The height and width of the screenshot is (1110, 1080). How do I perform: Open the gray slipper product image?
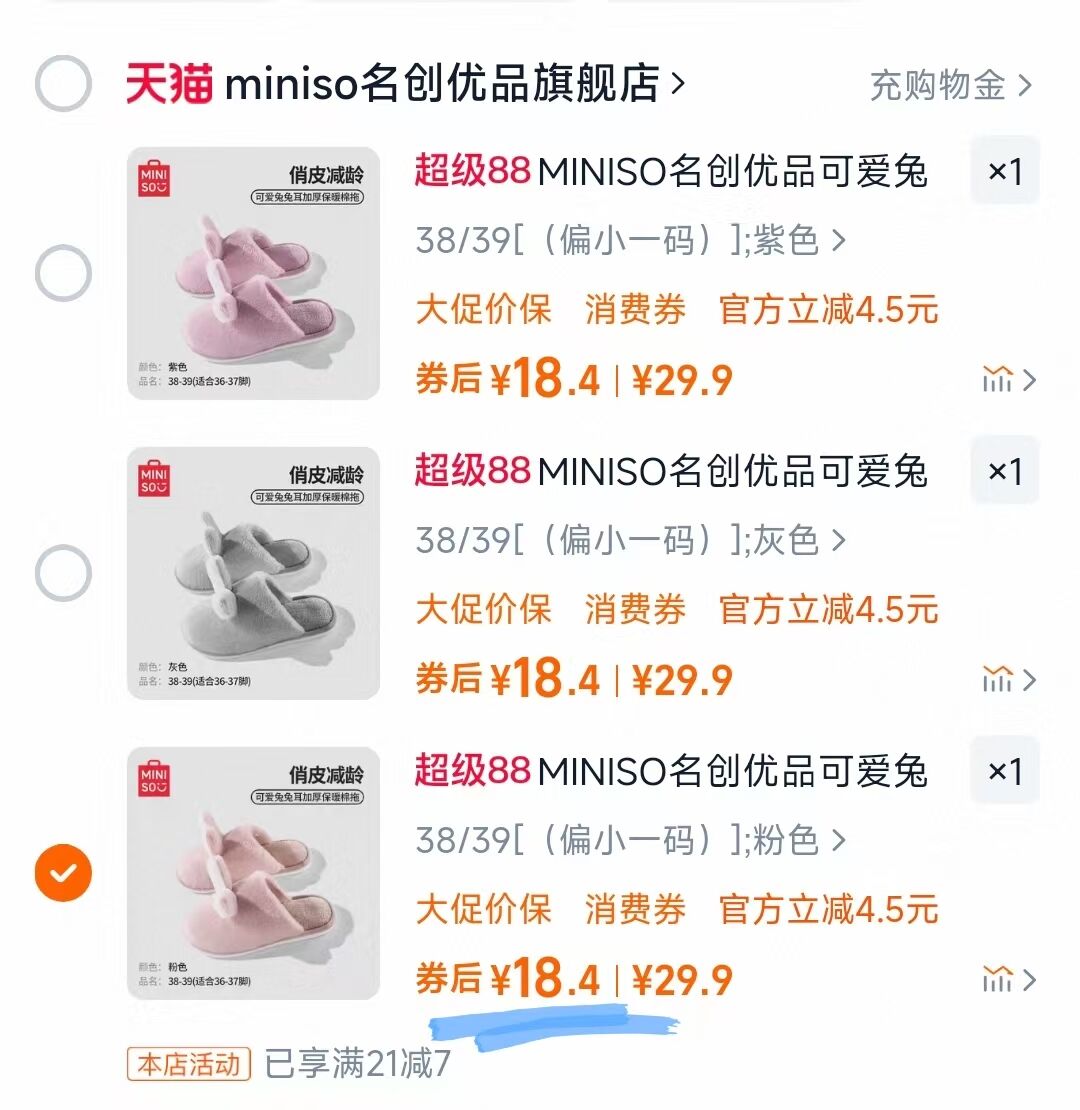[253, 573]
